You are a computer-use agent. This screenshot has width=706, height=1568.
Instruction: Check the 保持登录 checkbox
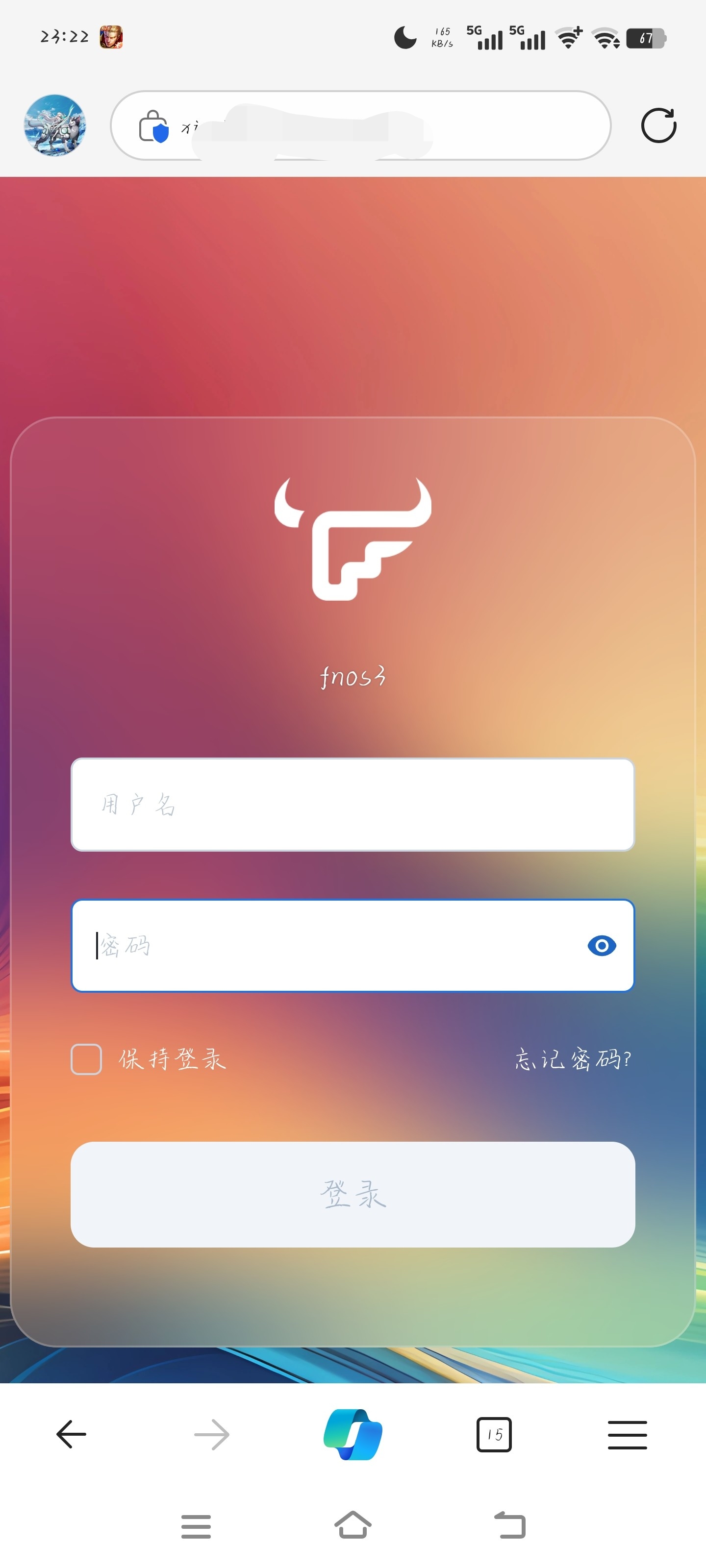[86, 1059]
